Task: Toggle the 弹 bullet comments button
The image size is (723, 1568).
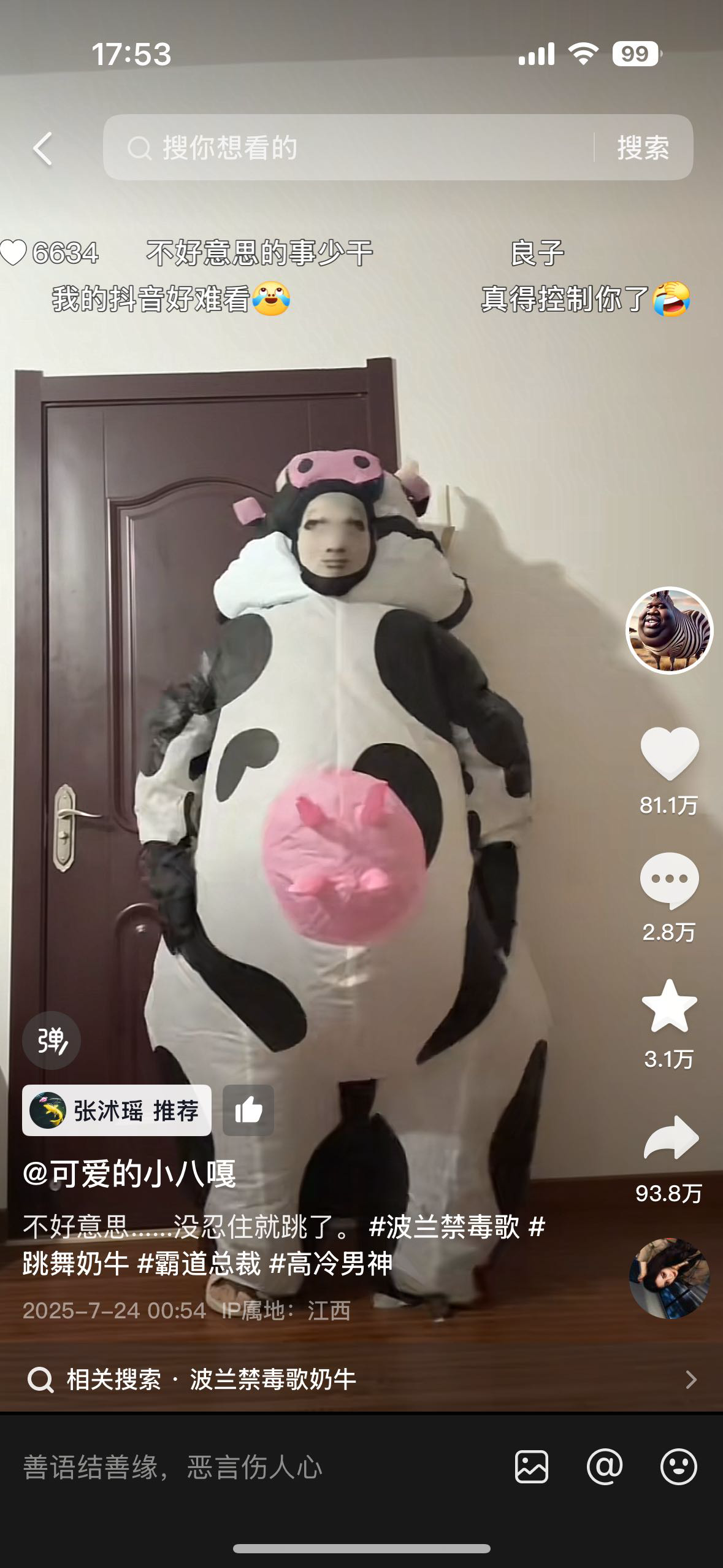Action: [x=52, y=1040]
